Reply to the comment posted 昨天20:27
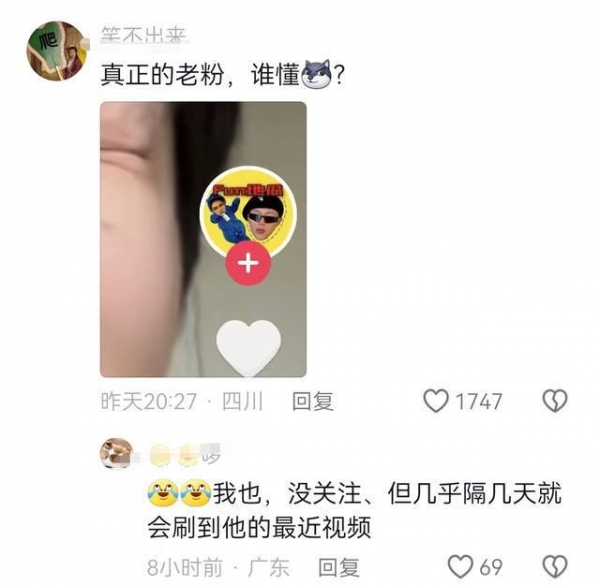 click(311, 402)
